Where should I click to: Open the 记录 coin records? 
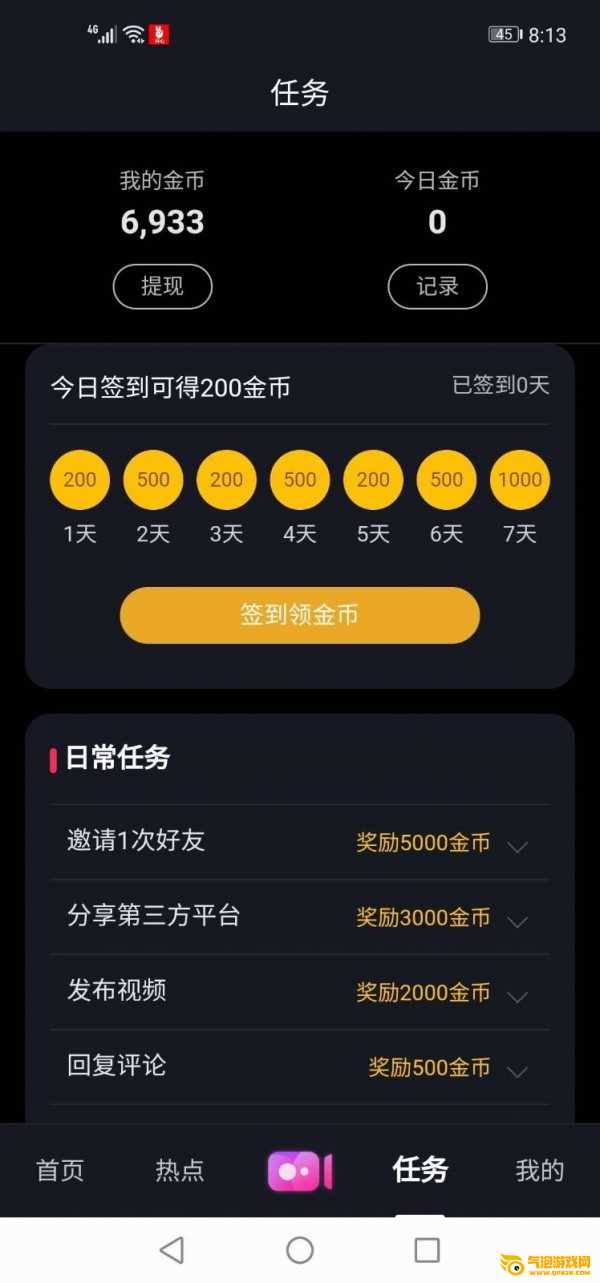(x=437, y=286)
